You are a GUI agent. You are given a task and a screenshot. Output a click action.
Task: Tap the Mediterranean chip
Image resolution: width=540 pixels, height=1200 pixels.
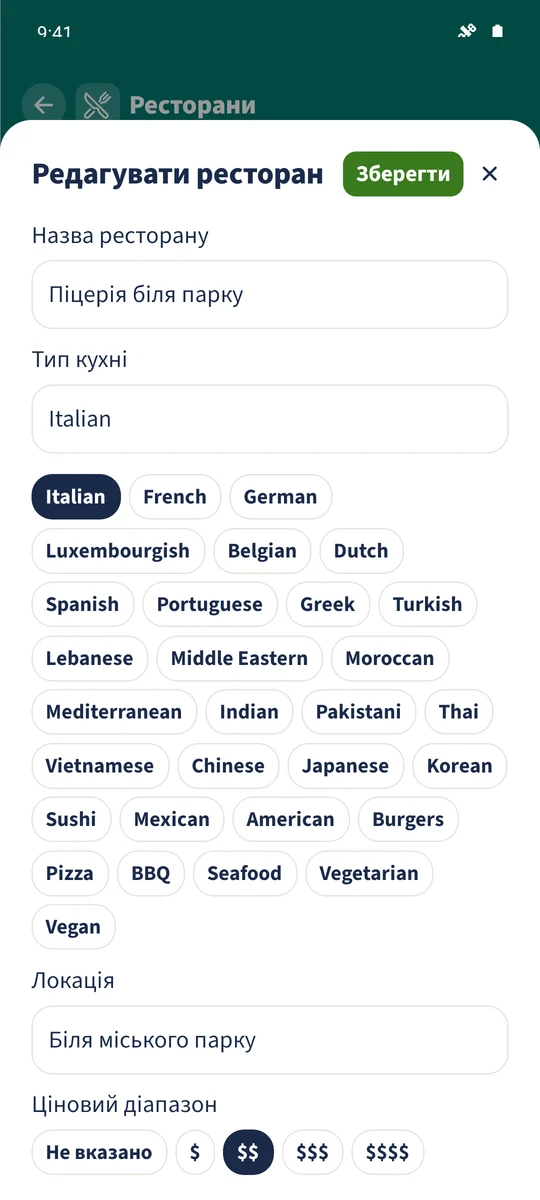114,712
